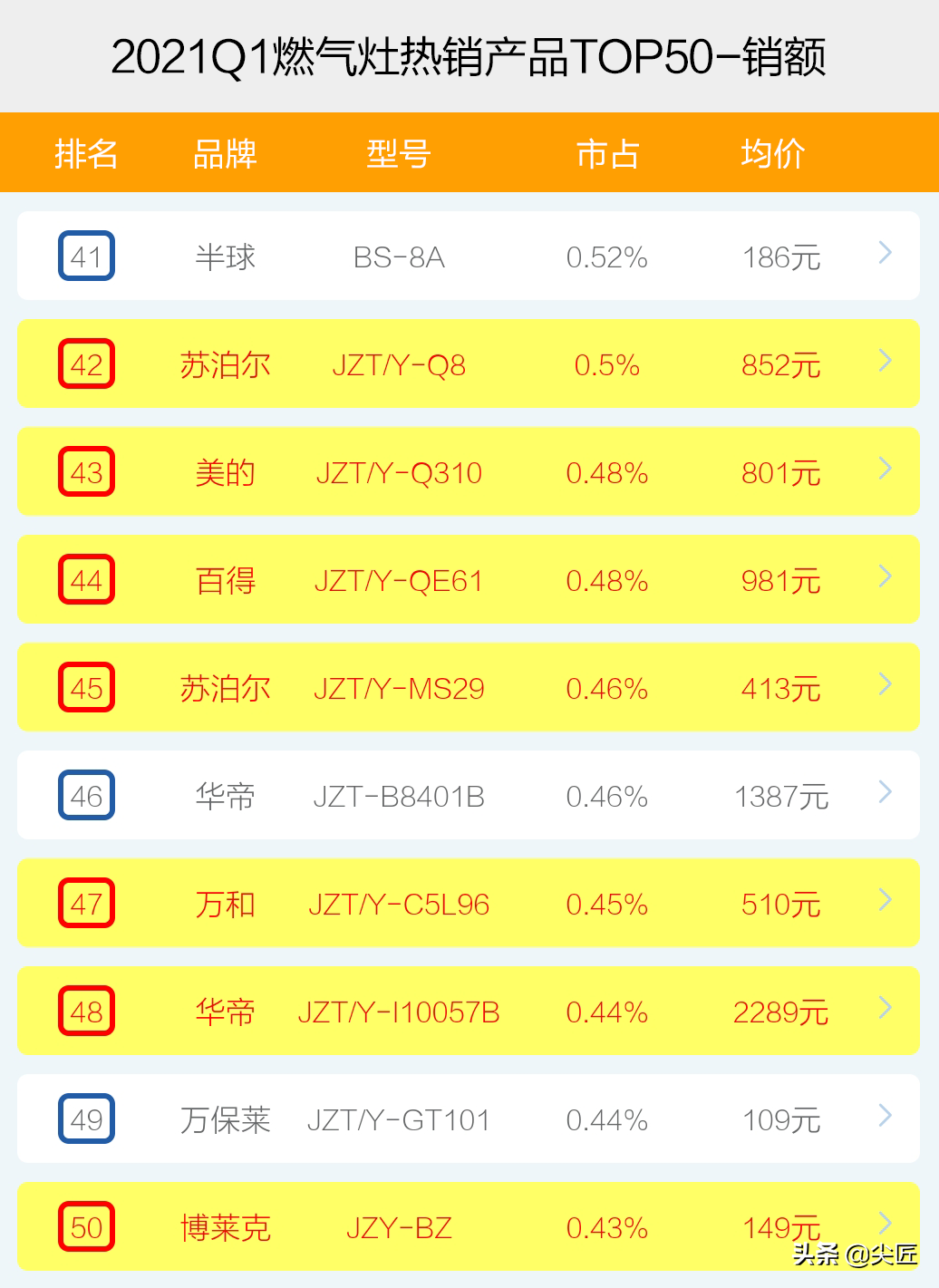The image size is (939, 1288).
Task: Click the rank 45 red badge
Action: [86, 689]
